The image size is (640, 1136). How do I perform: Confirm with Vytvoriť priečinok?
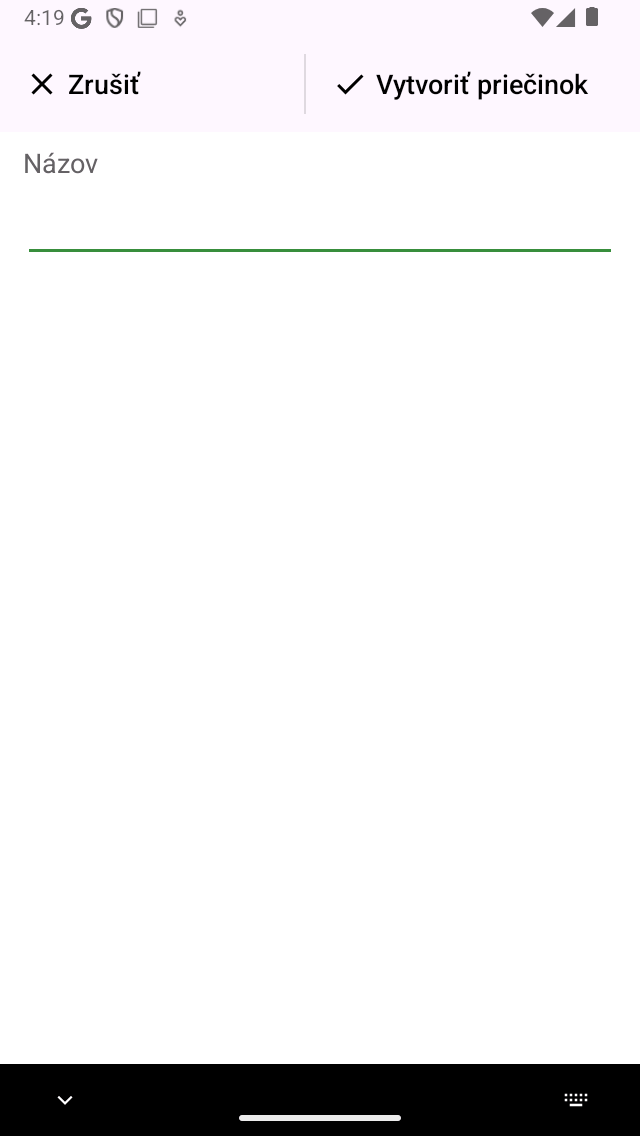(x=462, y=85)
